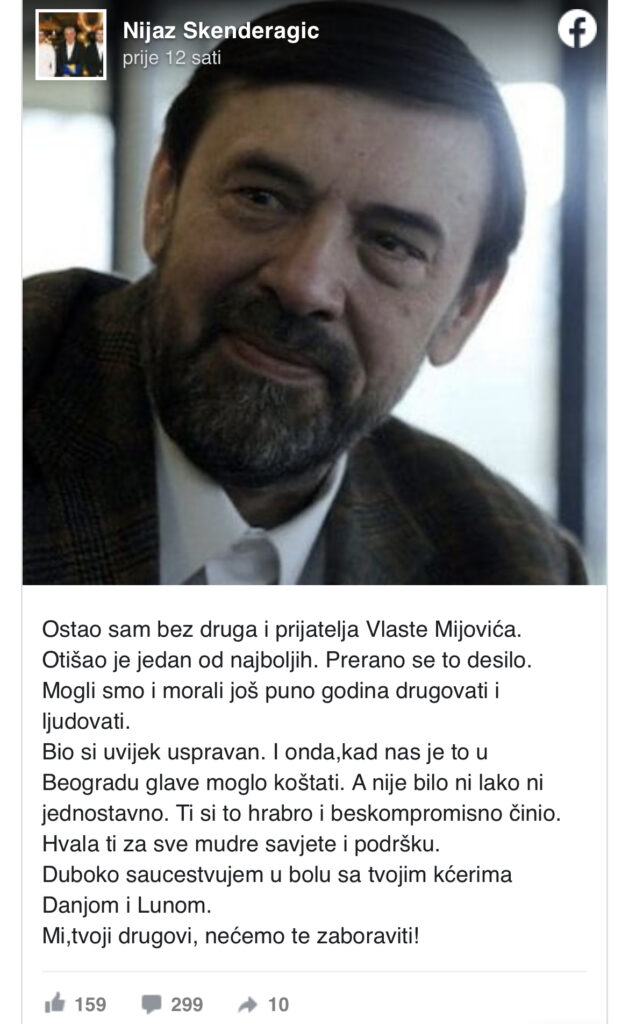This screenshot has width=629, height=1024.
Task: Open the post photo in full view
Action: coord(314,330)
